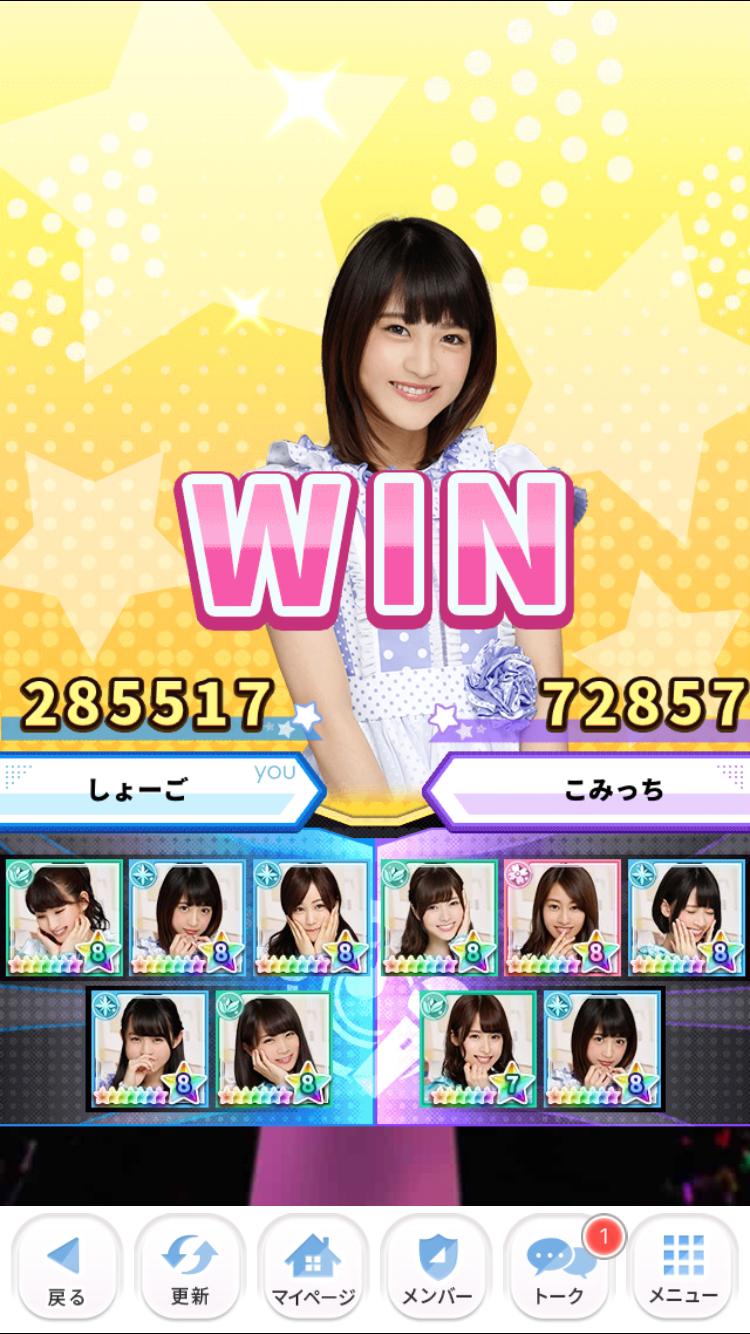
Task: Refresh the page with 更新
Action: [189, 1270]
